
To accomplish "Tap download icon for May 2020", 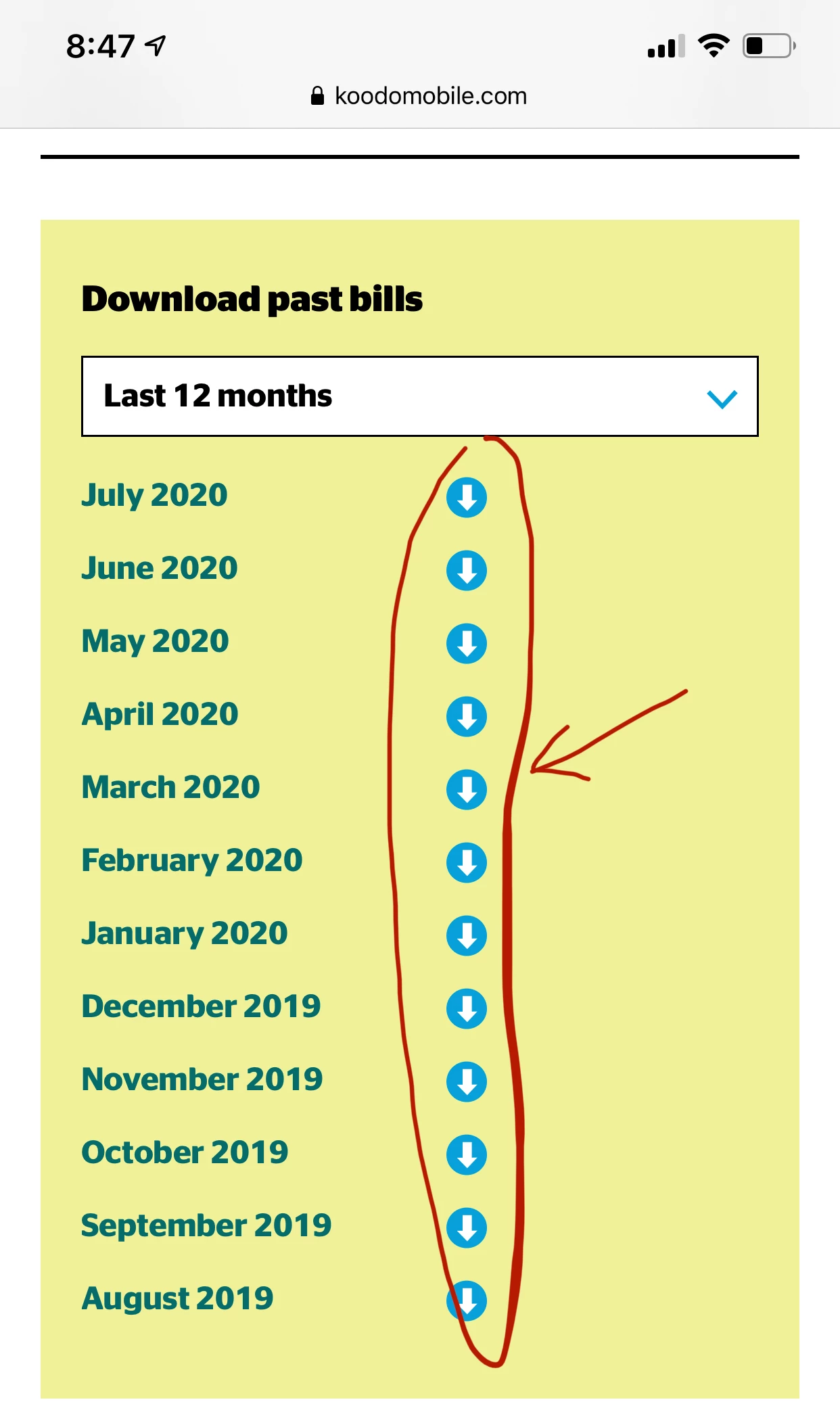I will tap(467, 644).
